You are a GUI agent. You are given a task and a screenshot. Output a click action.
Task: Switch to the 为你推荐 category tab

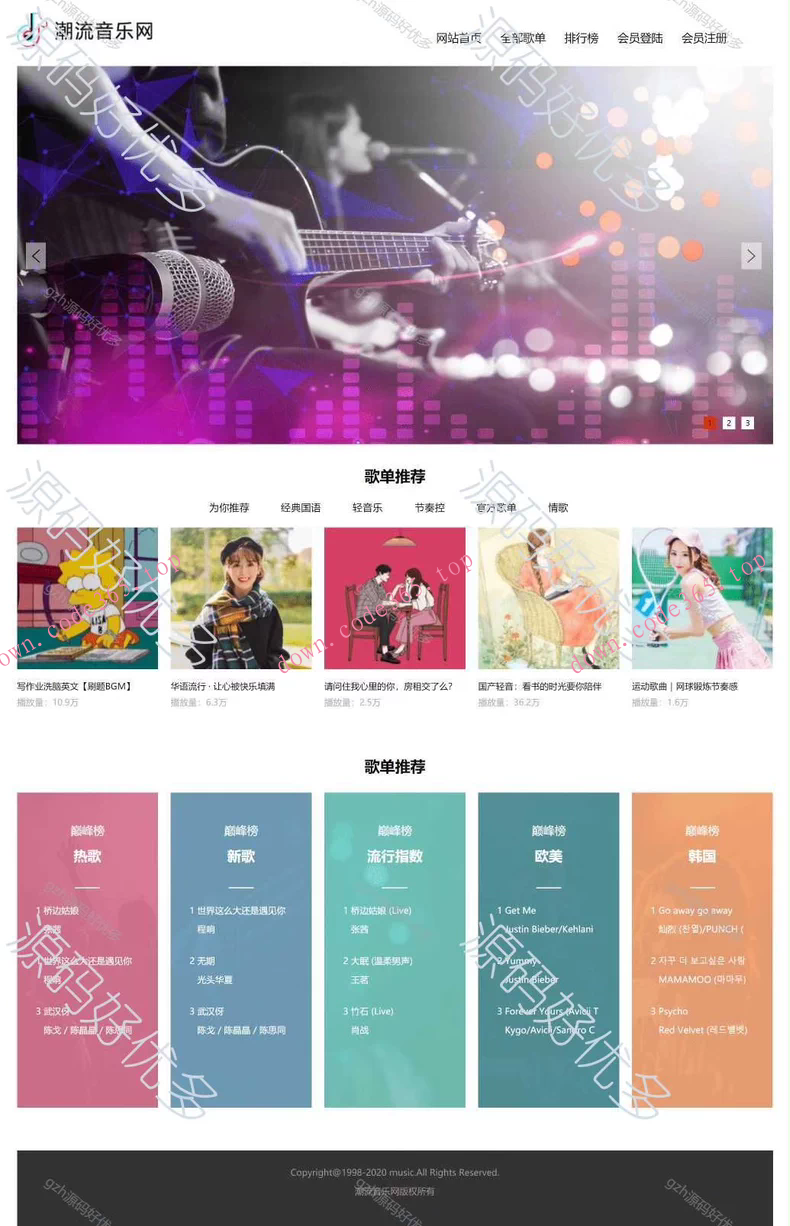click(x=229, y=507)
